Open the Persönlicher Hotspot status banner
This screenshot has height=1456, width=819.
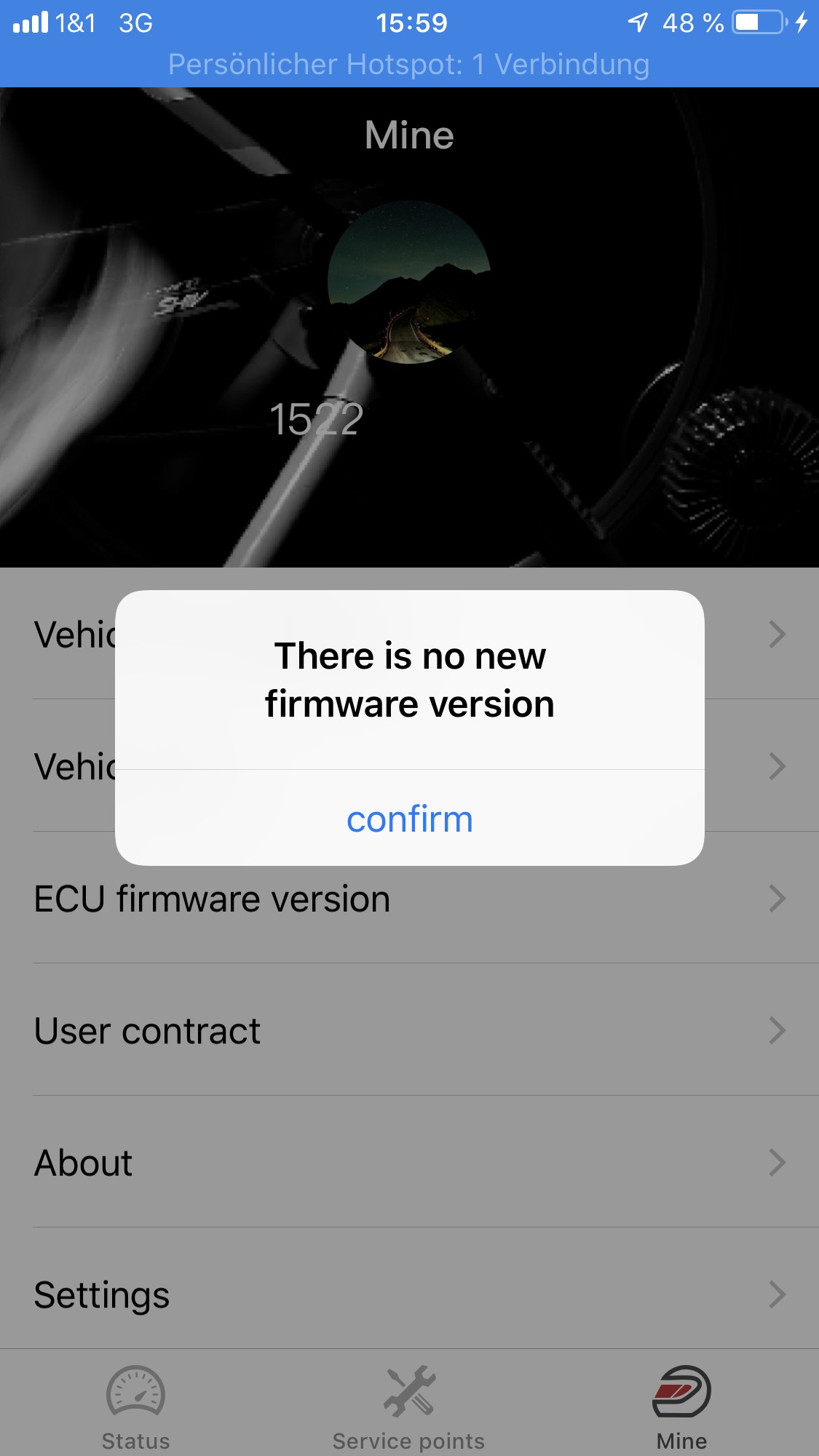[408, 64]
